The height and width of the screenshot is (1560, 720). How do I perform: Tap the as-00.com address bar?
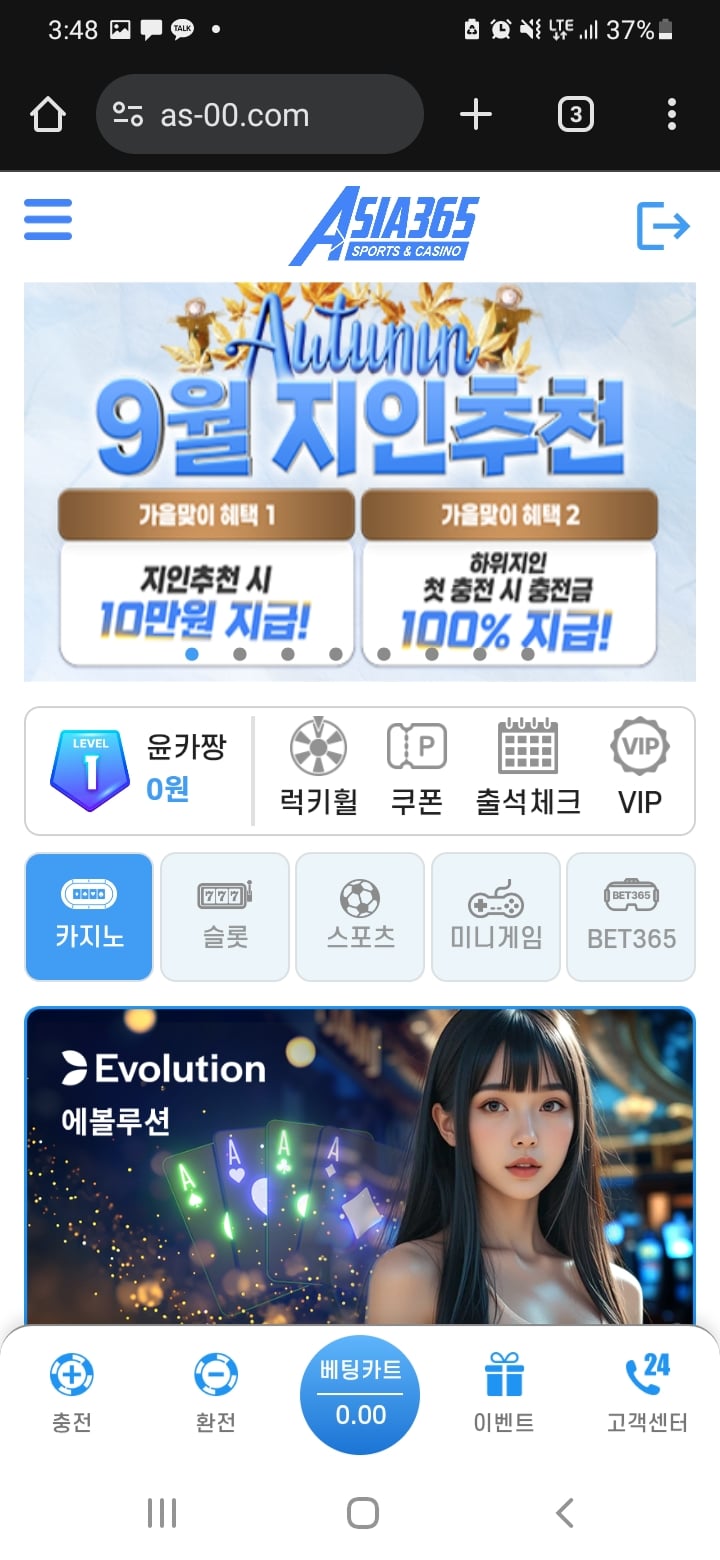tap(260, 115)
